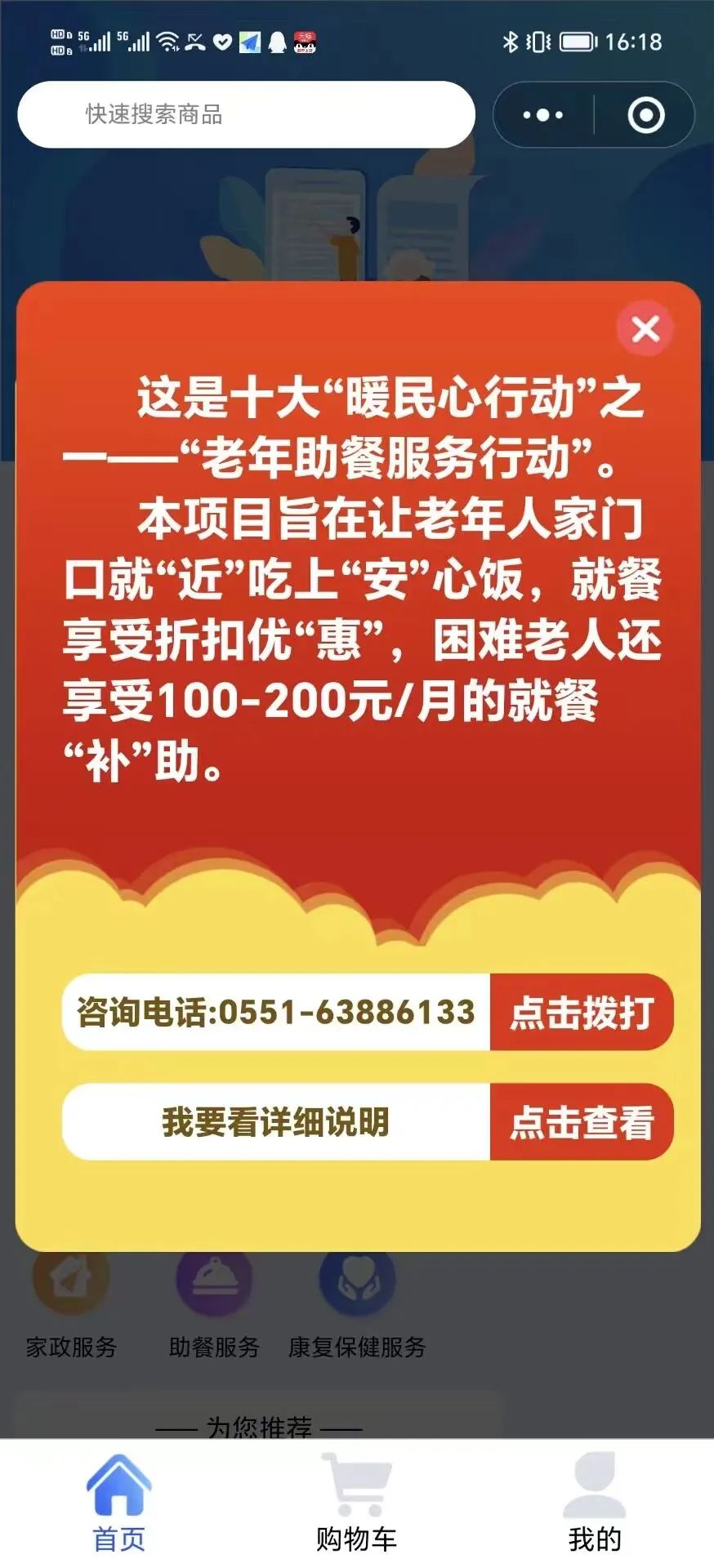Close the red promotional popup
Viewport: 714px width, 1568px height.
click(645, 329)
